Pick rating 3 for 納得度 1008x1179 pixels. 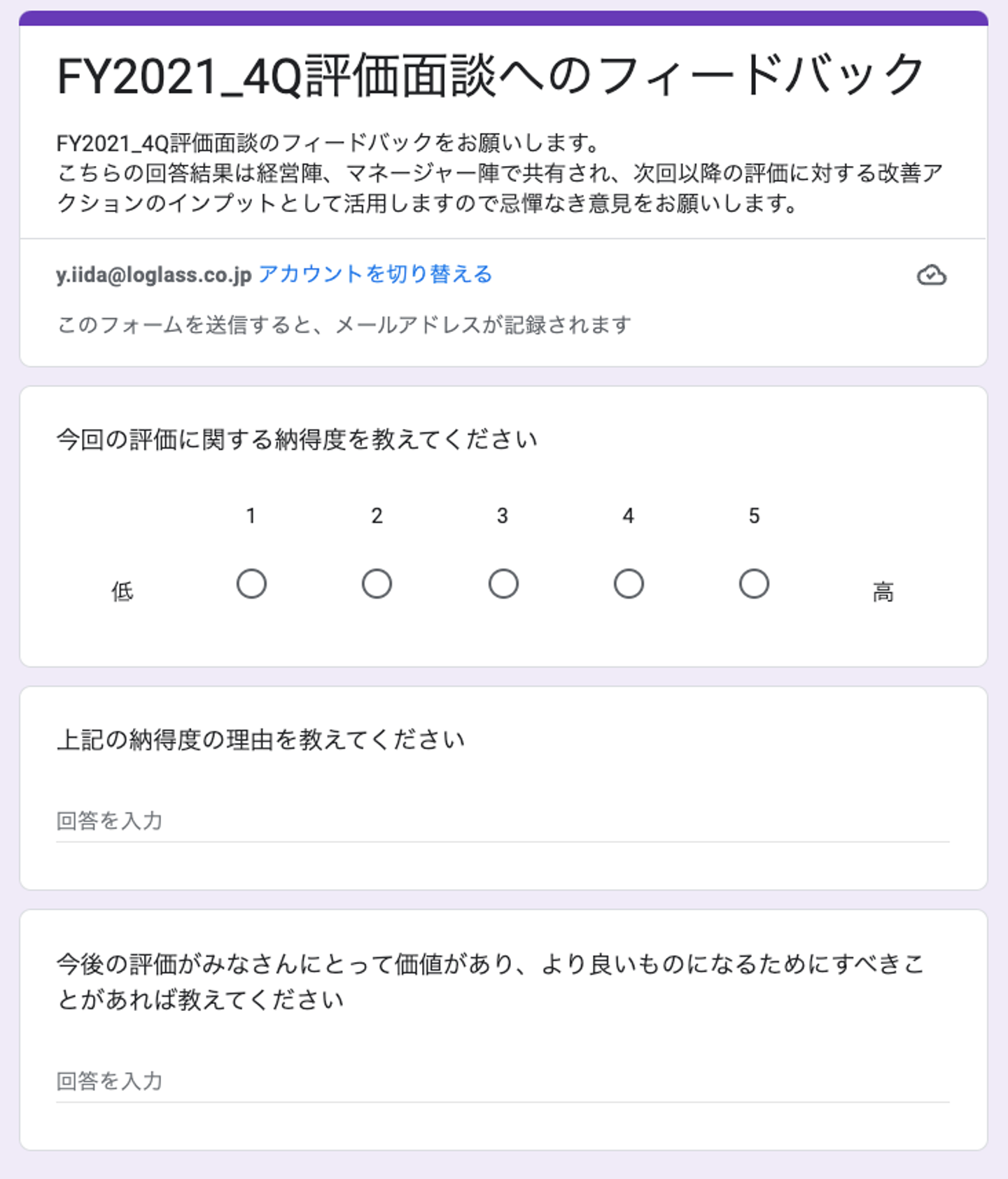pyautogui.click(x=503, y=584)
